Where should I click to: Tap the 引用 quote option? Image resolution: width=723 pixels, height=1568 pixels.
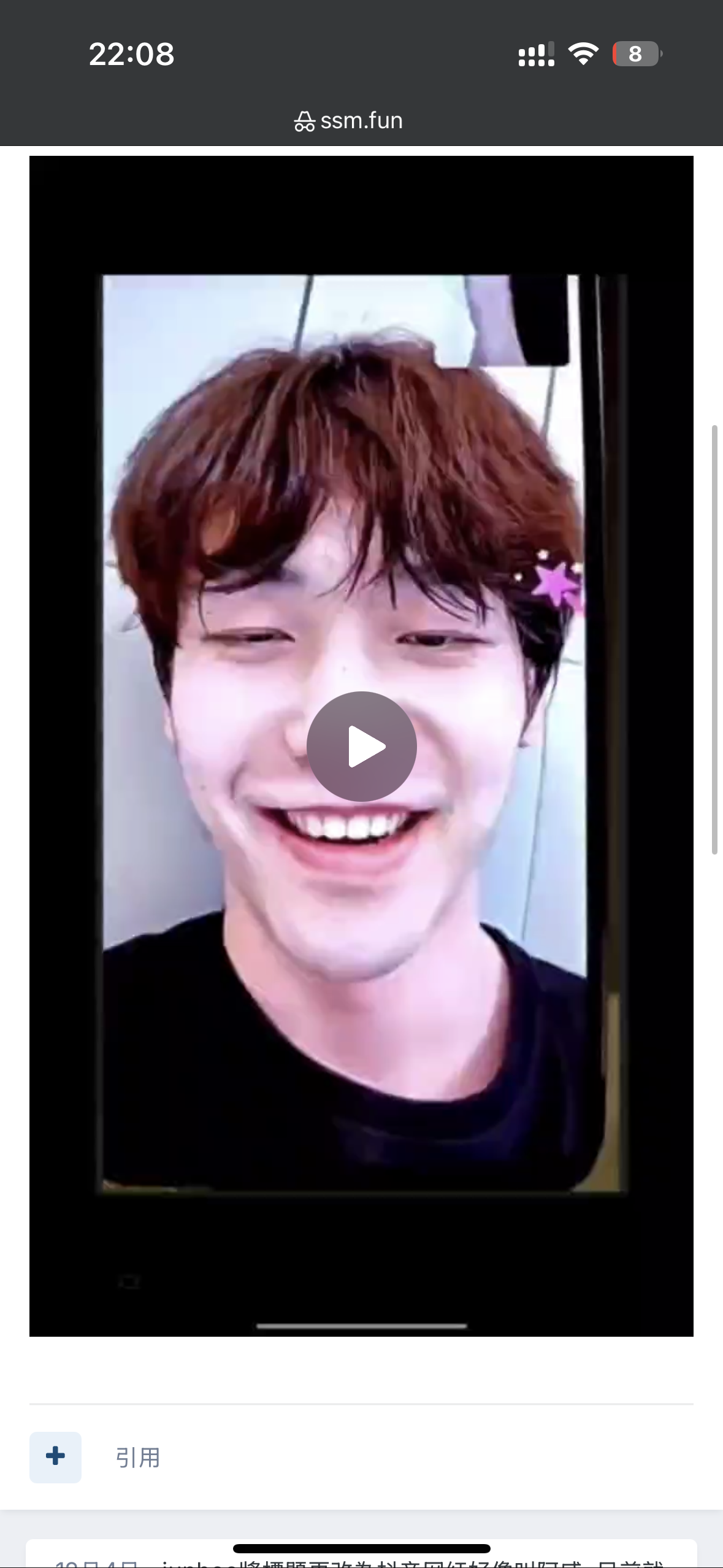[137, 1458]
